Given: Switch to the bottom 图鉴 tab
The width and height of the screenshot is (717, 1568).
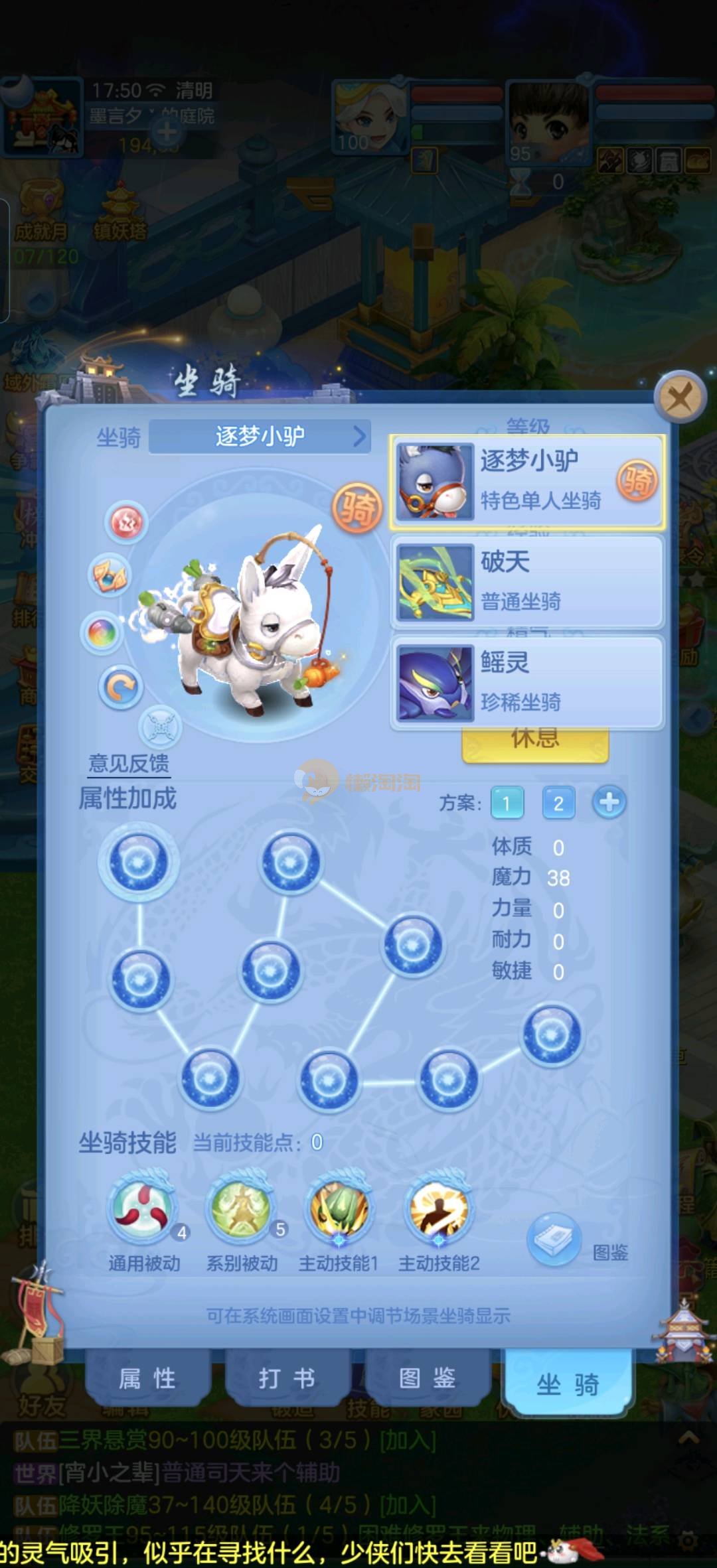Looking at the screenshot, I should [427, 1378].
